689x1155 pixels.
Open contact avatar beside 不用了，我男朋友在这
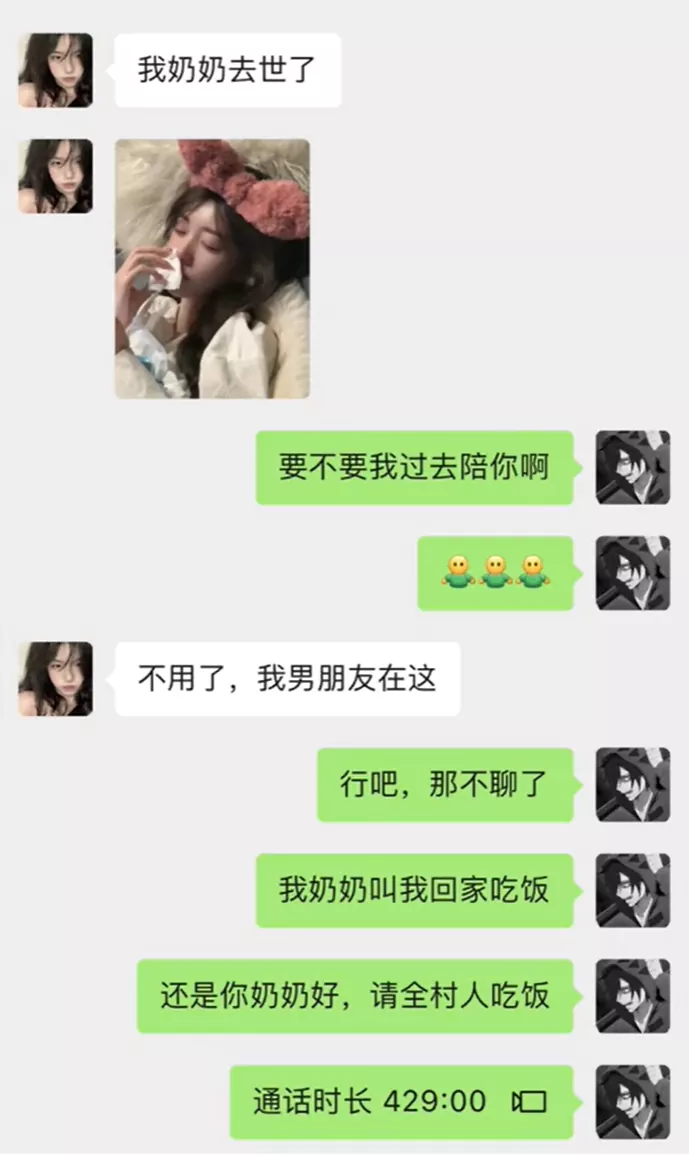[x=55, y=679]
